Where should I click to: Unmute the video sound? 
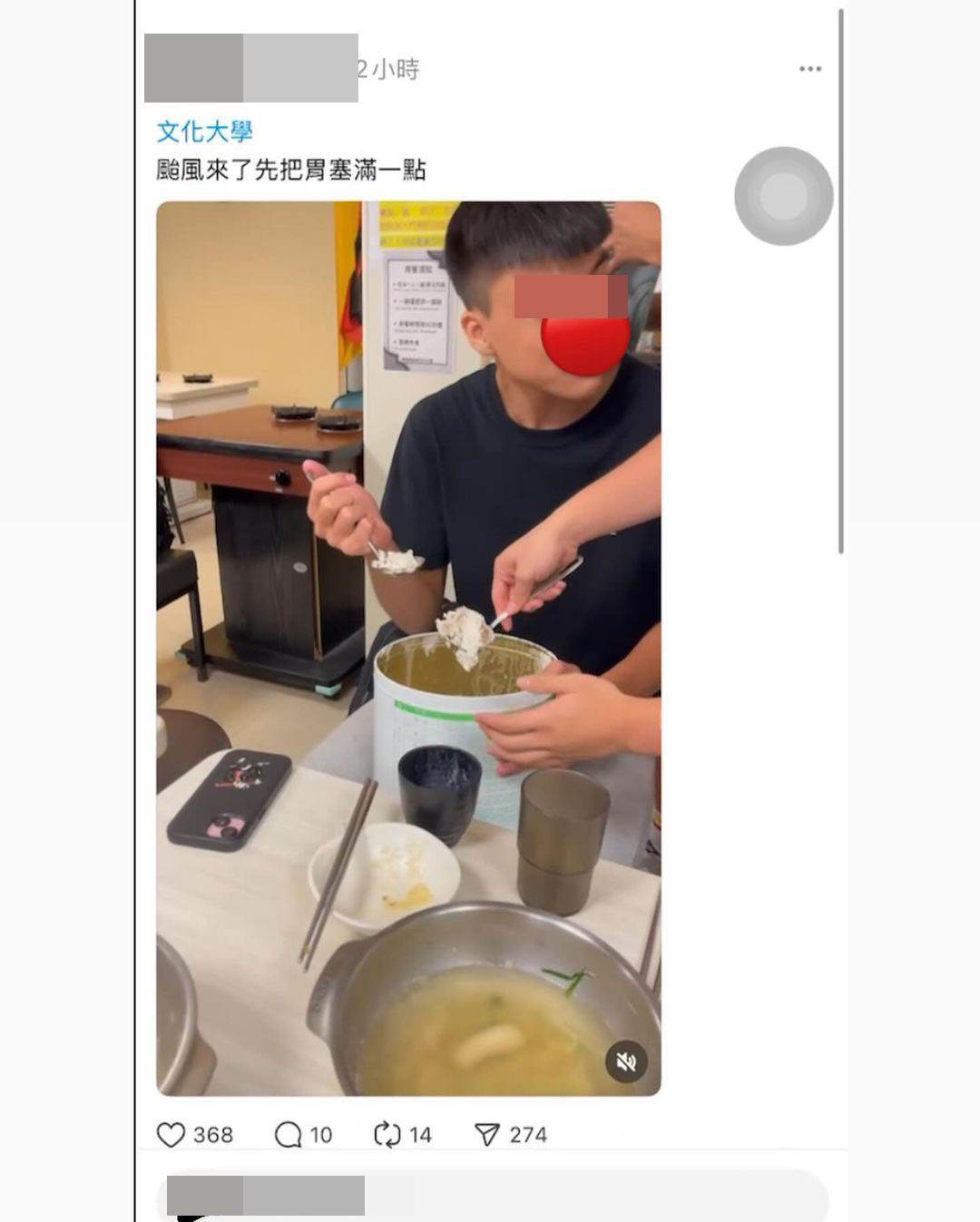626,1061
